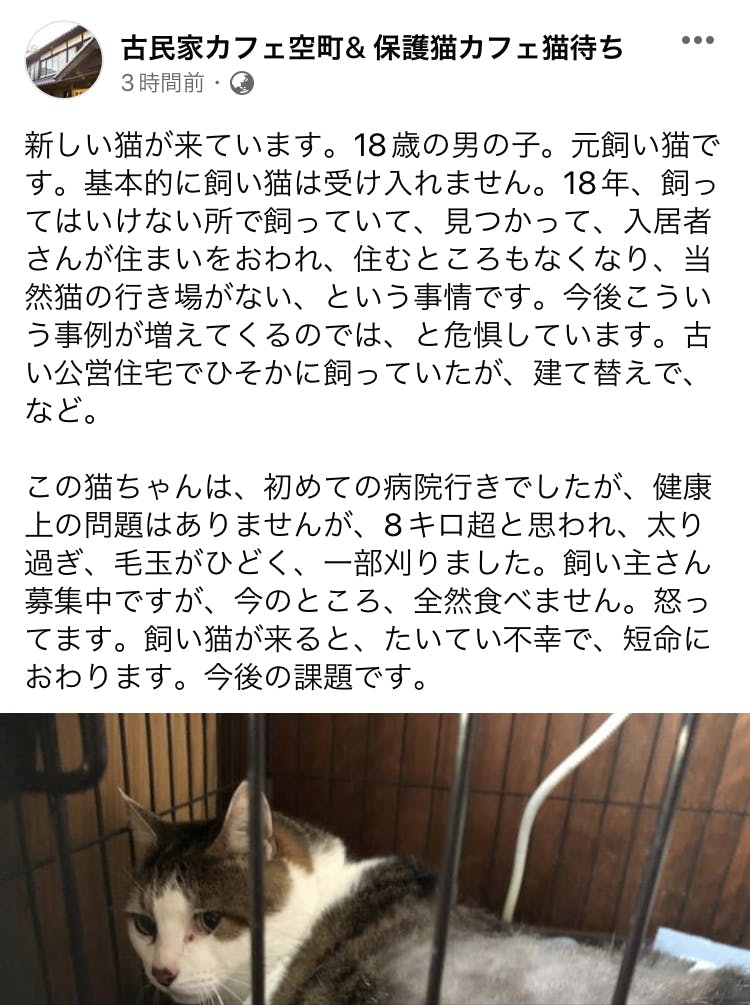The height and width of the screenshot is (1005, 750).
Task: Open the page's profile picture
Action: click(x=64, y=59)
